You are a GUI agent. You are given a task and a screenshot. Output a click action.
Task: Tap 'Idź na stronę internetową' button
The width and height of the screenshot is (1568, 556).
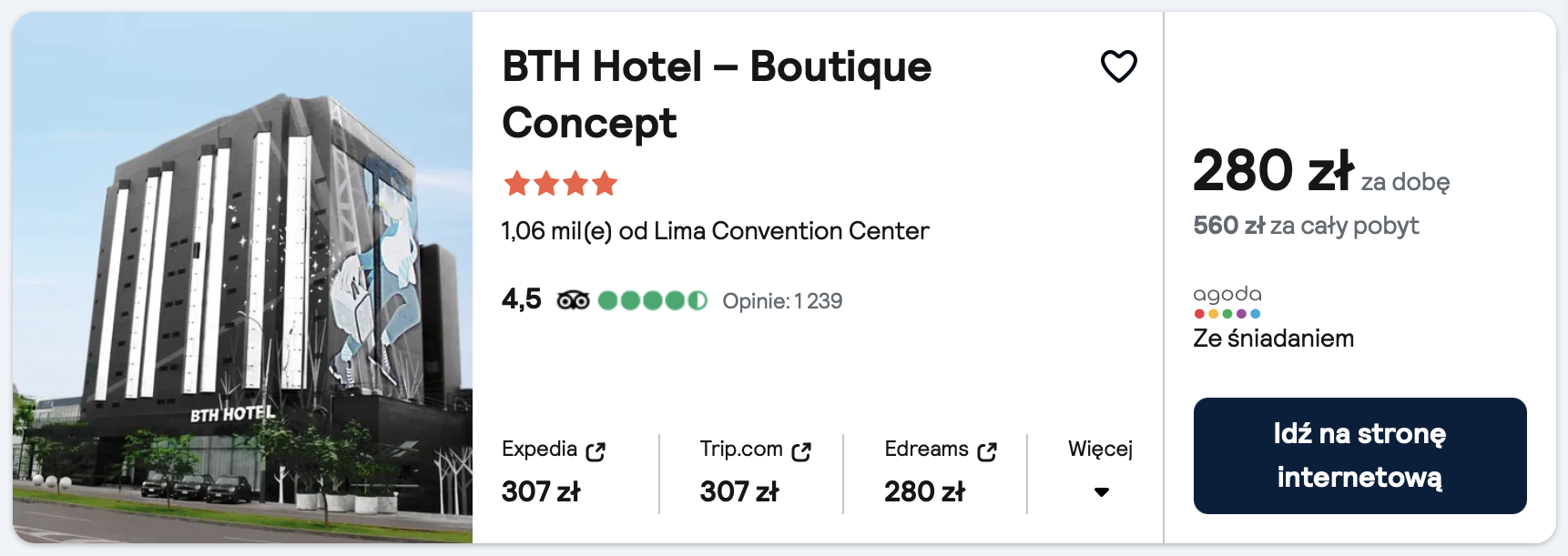[x=1359, y=455]
